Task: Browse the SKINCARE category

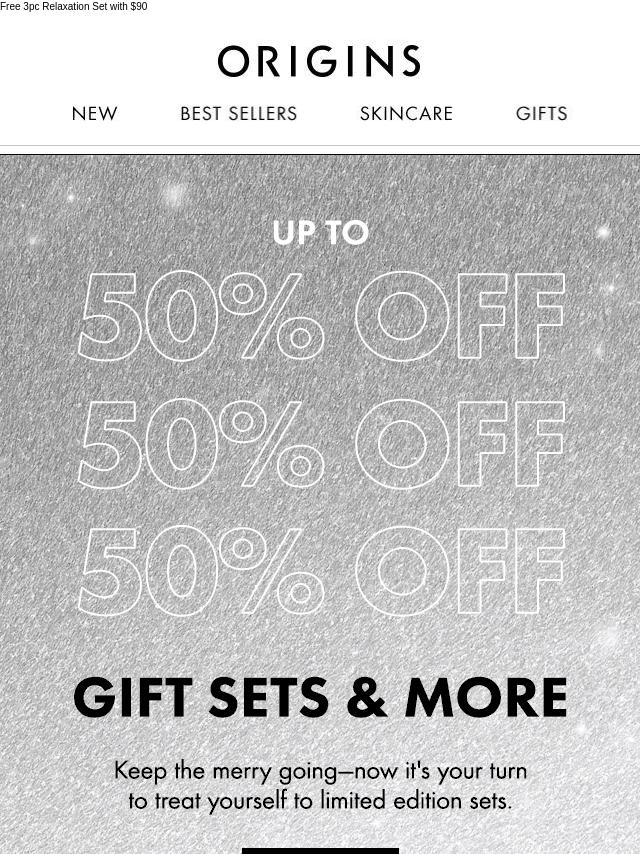Action: pos(406,114)
